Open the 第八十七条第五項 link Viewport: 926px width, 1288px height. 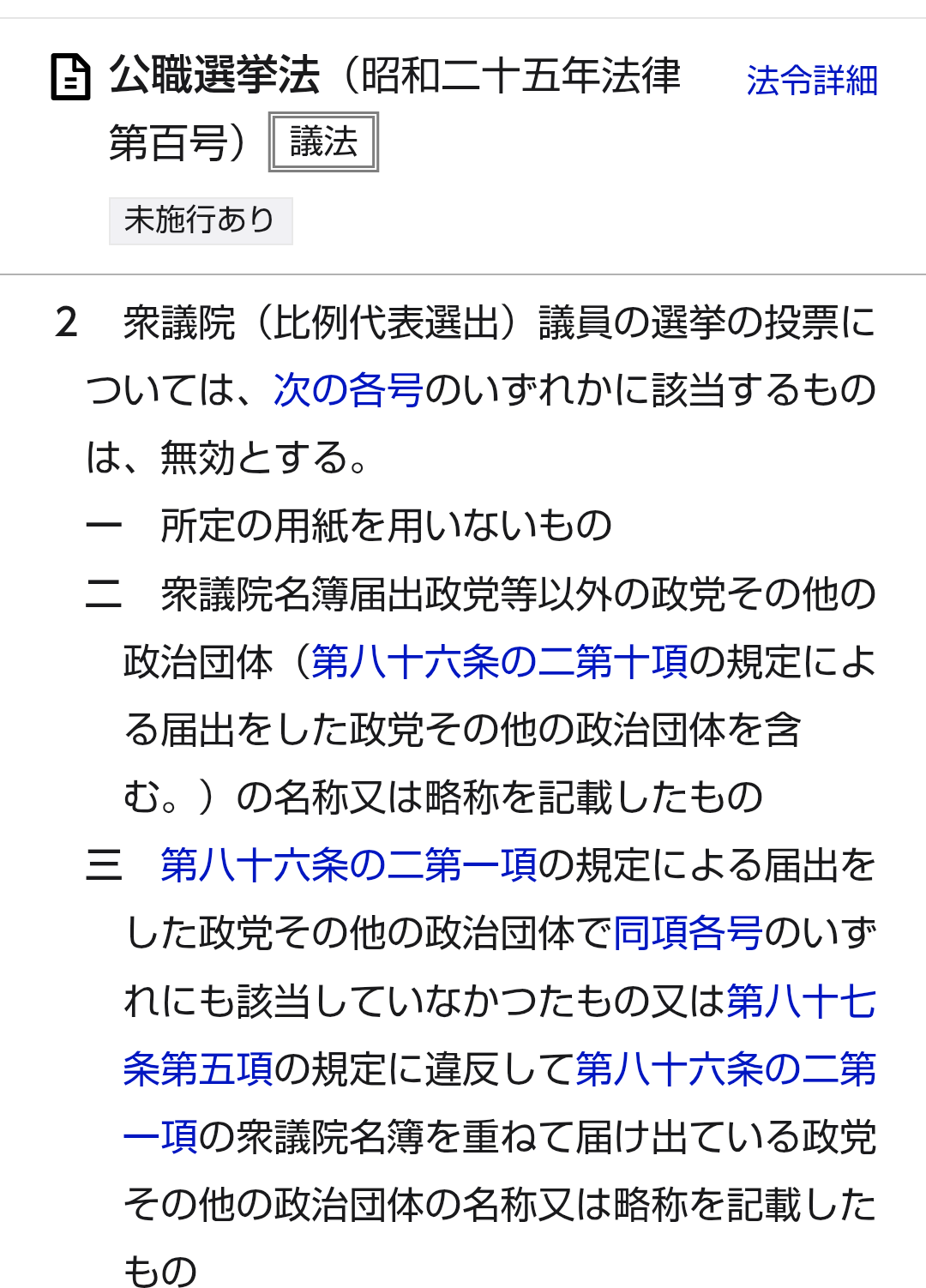(x=800, y=1002)
